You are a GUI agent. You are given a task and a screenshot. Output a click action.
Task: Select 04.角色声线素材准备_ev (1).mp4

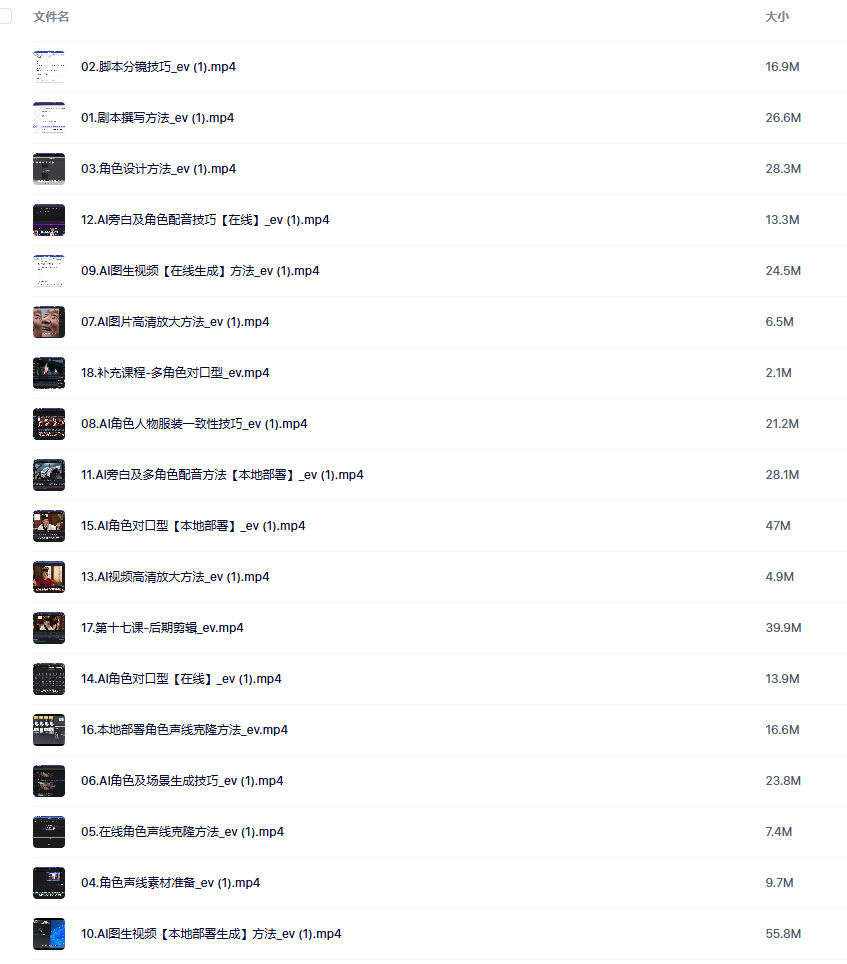click(170, 883)
